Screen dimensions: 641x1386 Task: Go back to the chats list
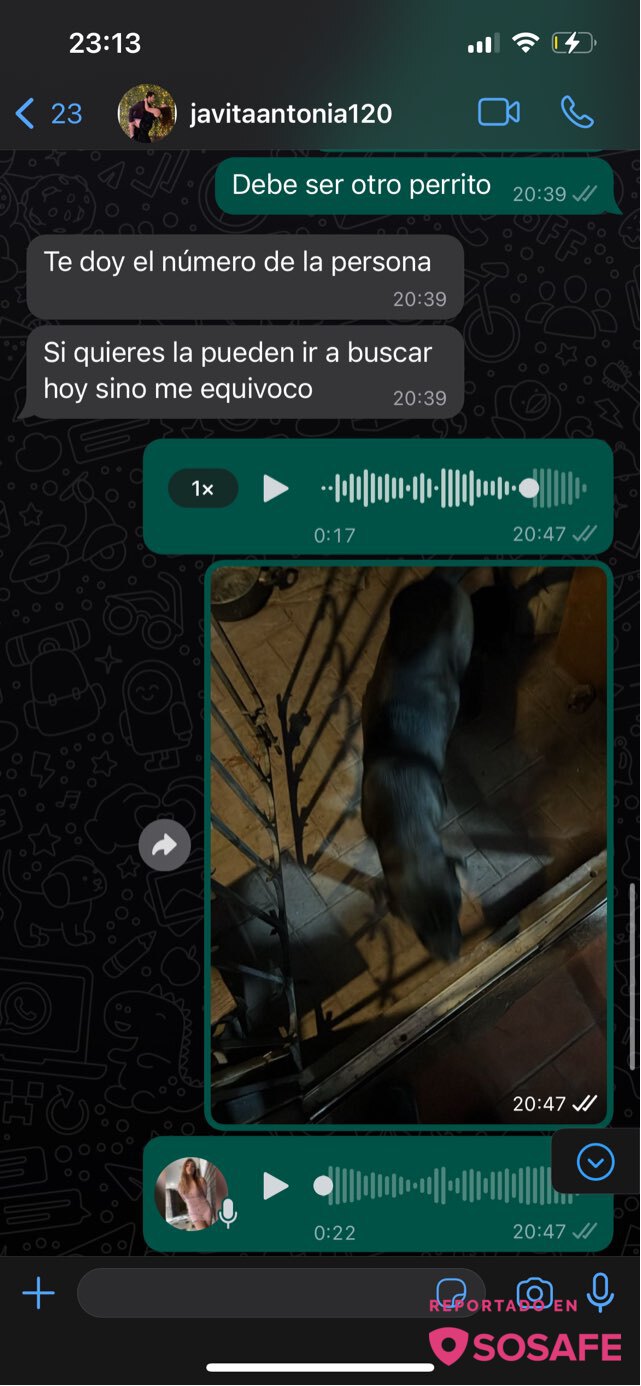pos(47,113)
